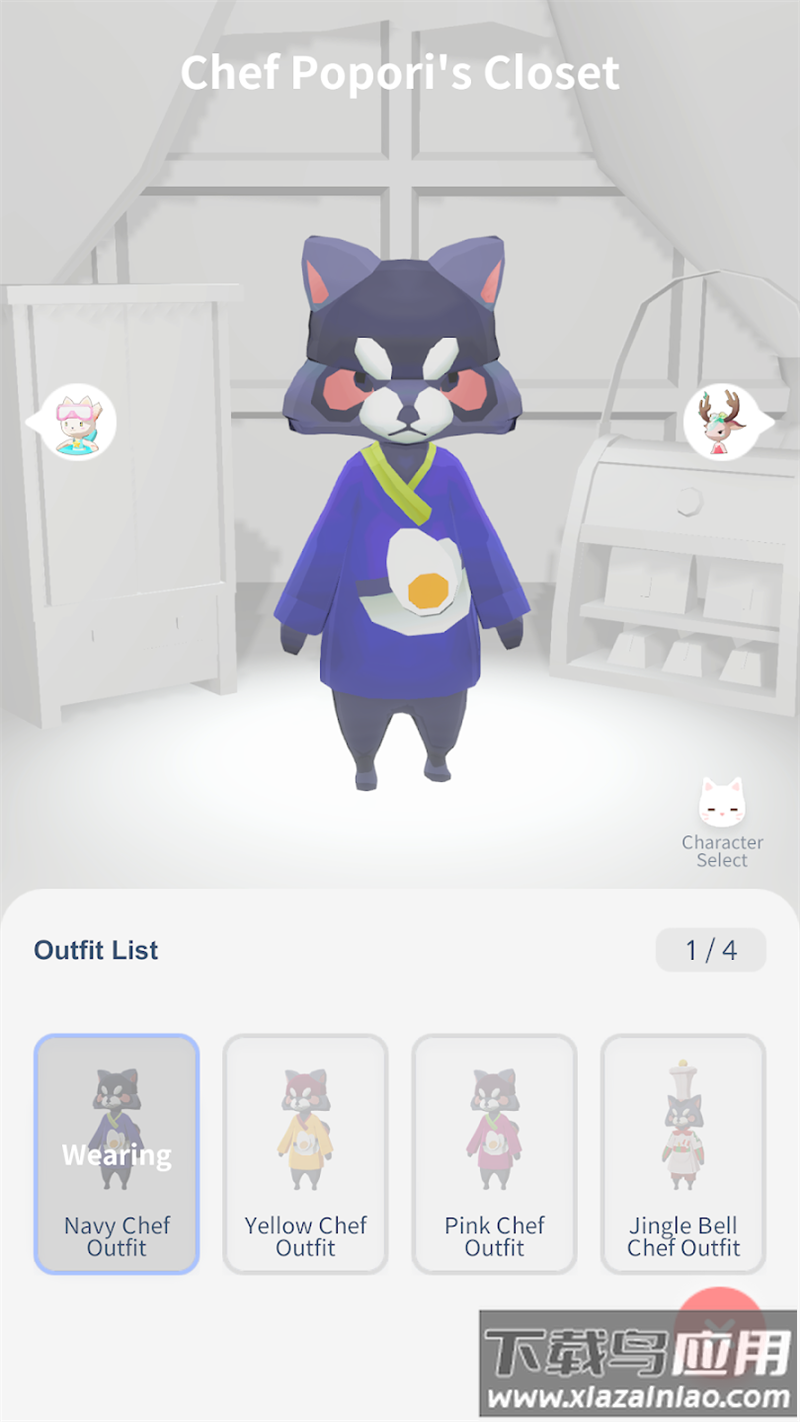Pick the Jingle Bell Chef Outfit

(683, 1154)
